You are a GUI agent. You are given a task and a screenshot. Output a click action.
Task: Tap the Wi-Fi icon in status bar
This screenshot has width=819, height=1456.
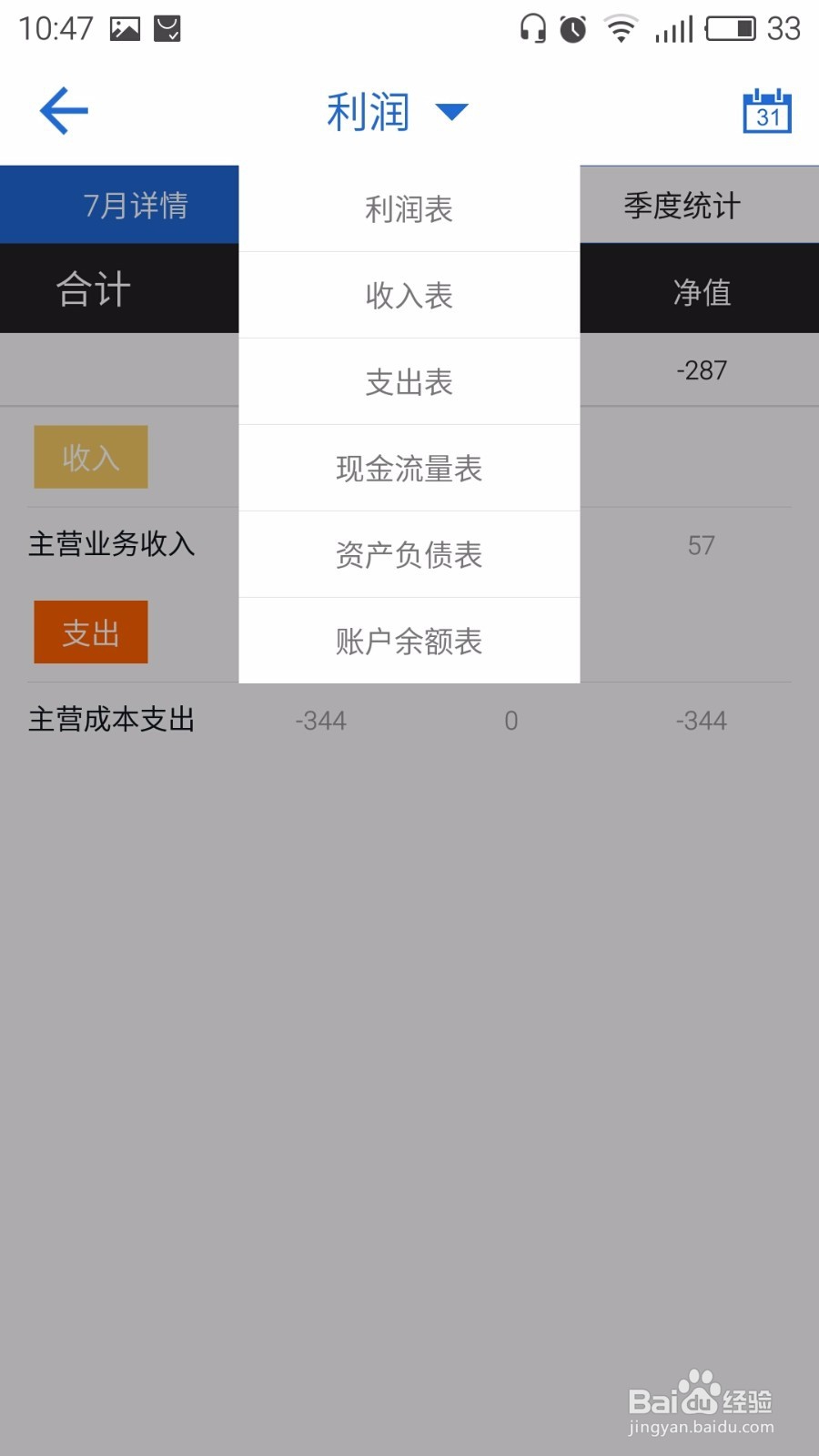coord(620,28)
